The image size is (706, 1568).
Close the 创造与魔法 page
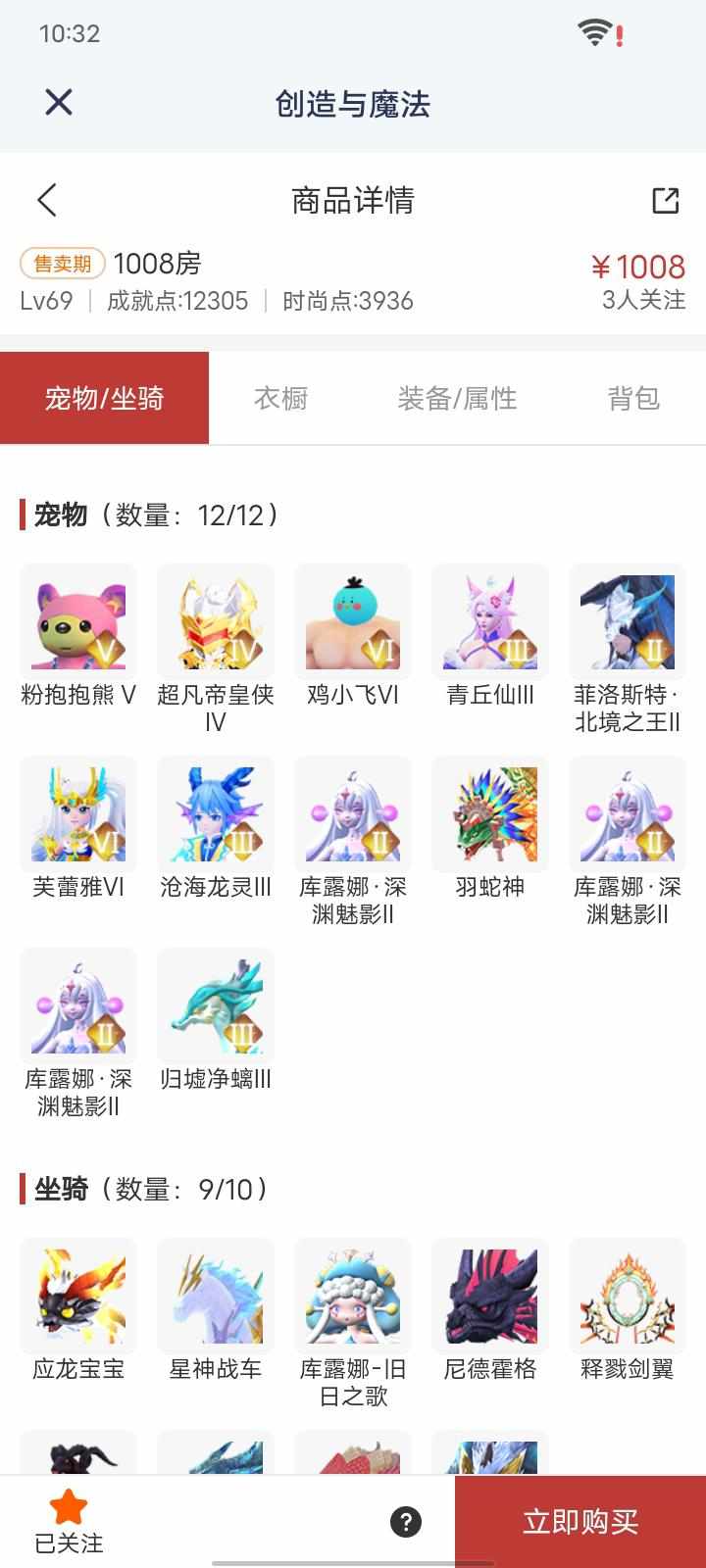coord(59,102)
